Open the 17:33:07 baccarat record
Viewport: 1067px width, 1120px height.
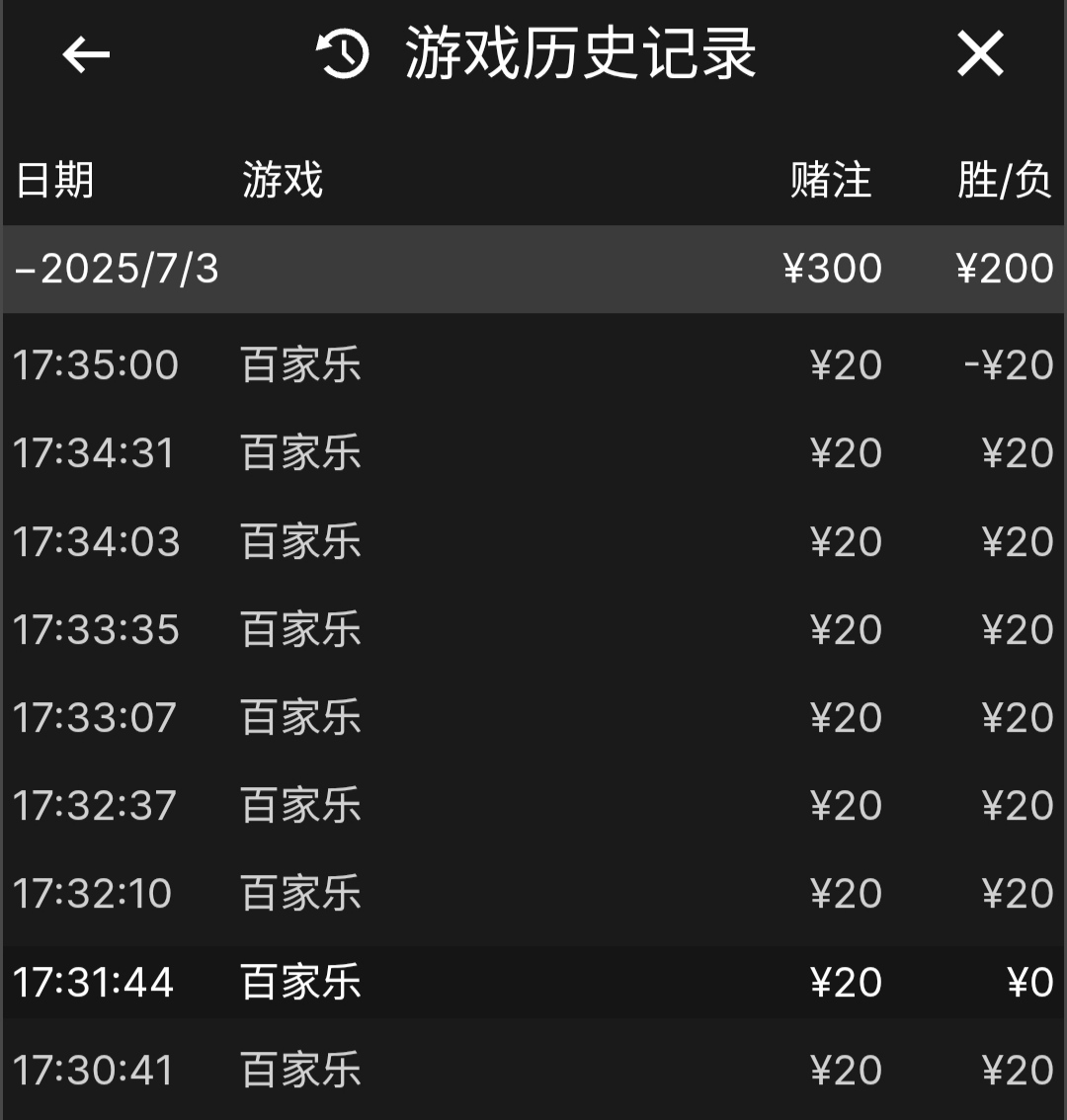pyautogui.click(x=533, y=717)
